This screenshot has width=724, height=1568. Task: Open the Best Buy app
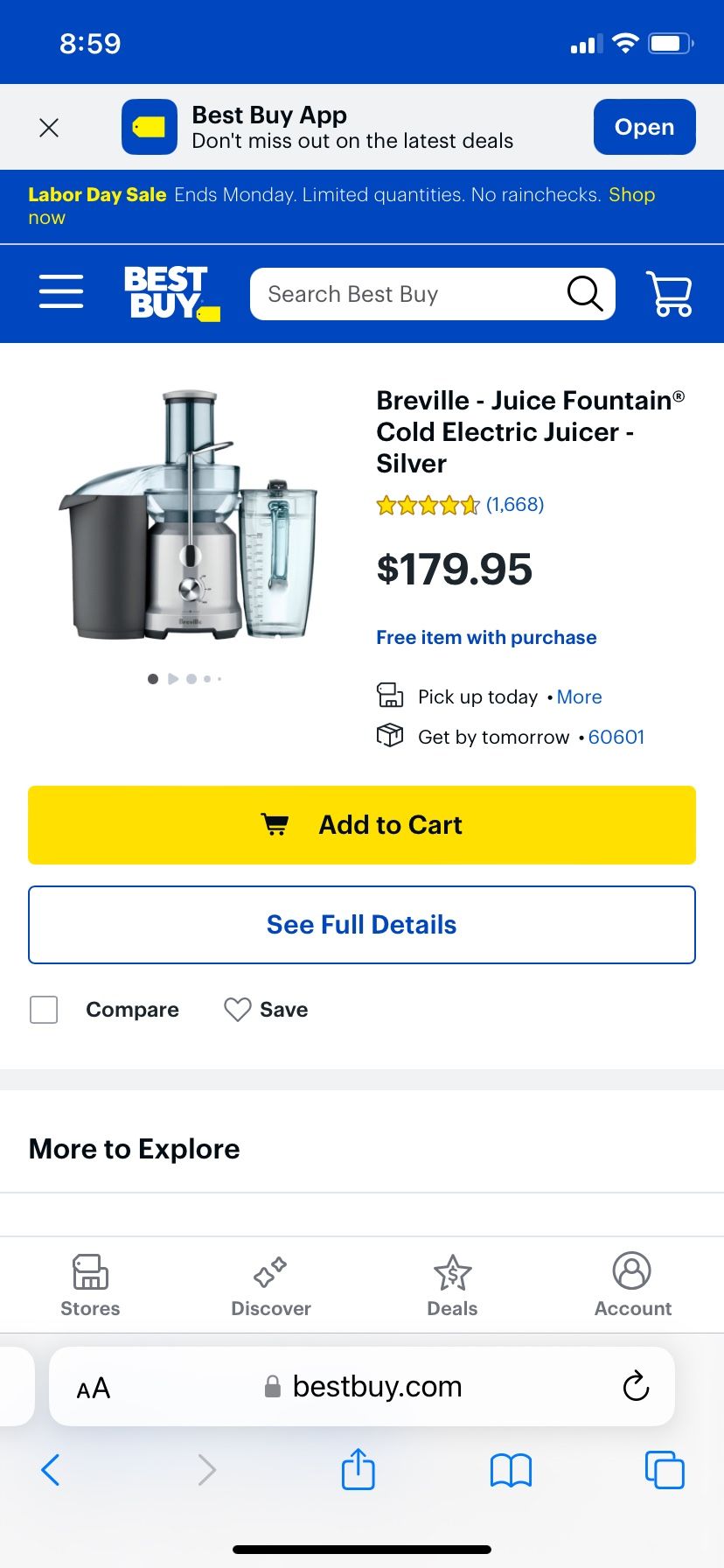tap(644, 127)
